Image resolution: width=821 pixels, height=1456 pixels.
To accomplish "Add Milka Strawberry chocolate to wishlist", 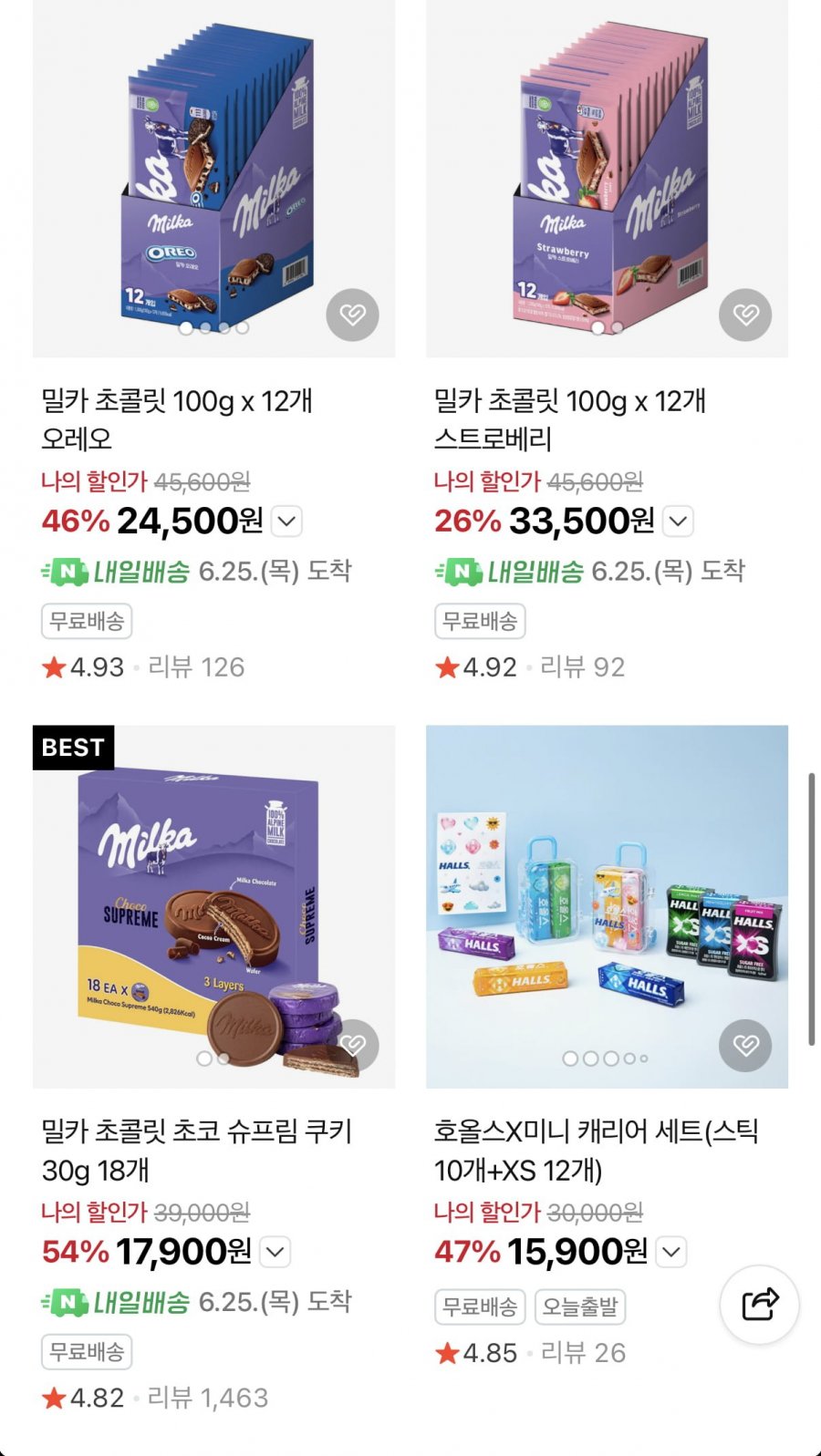I will point(745,315).
